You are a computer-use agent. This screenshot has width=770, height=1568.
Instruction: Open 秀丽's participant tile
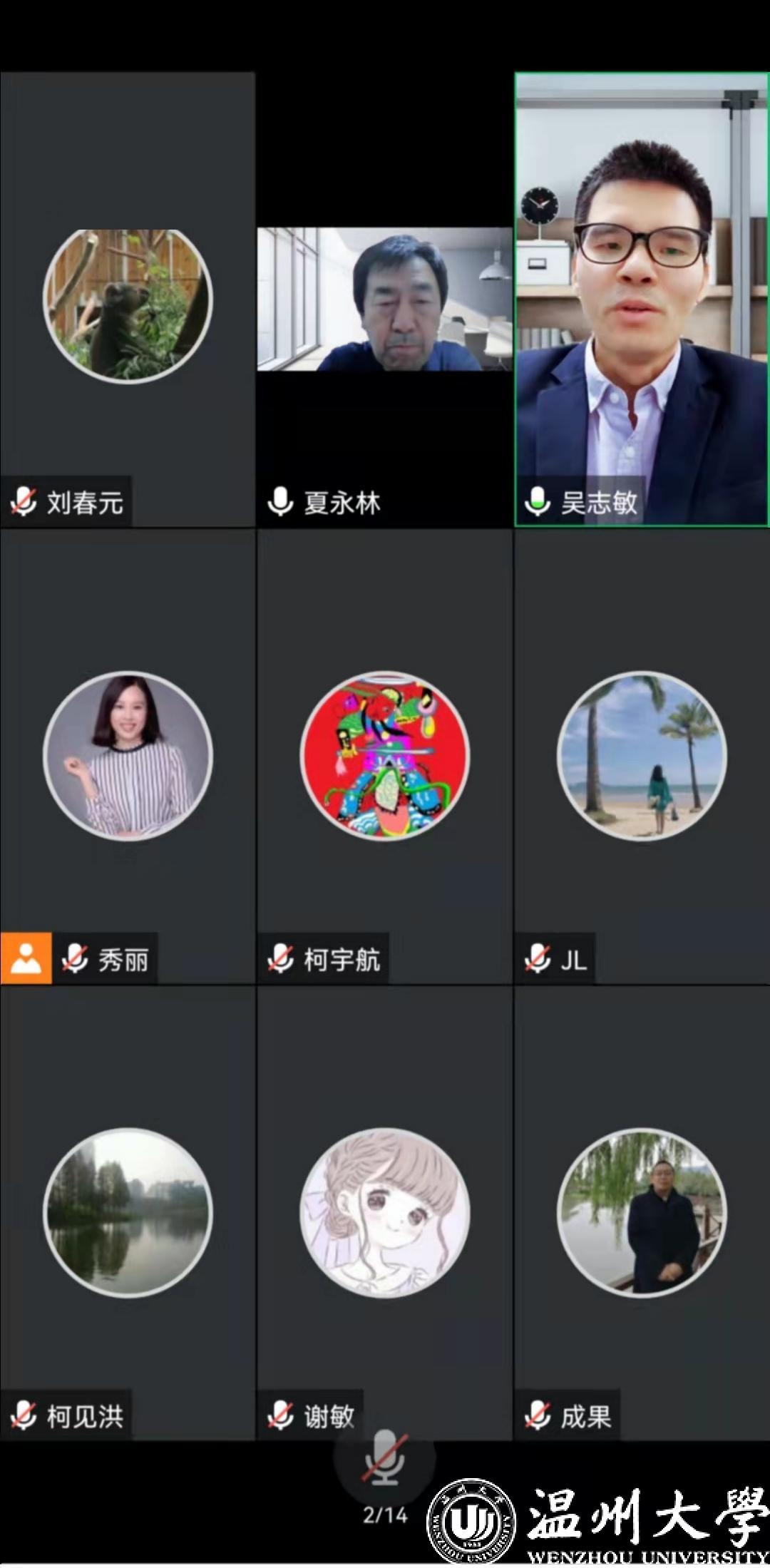128,756
